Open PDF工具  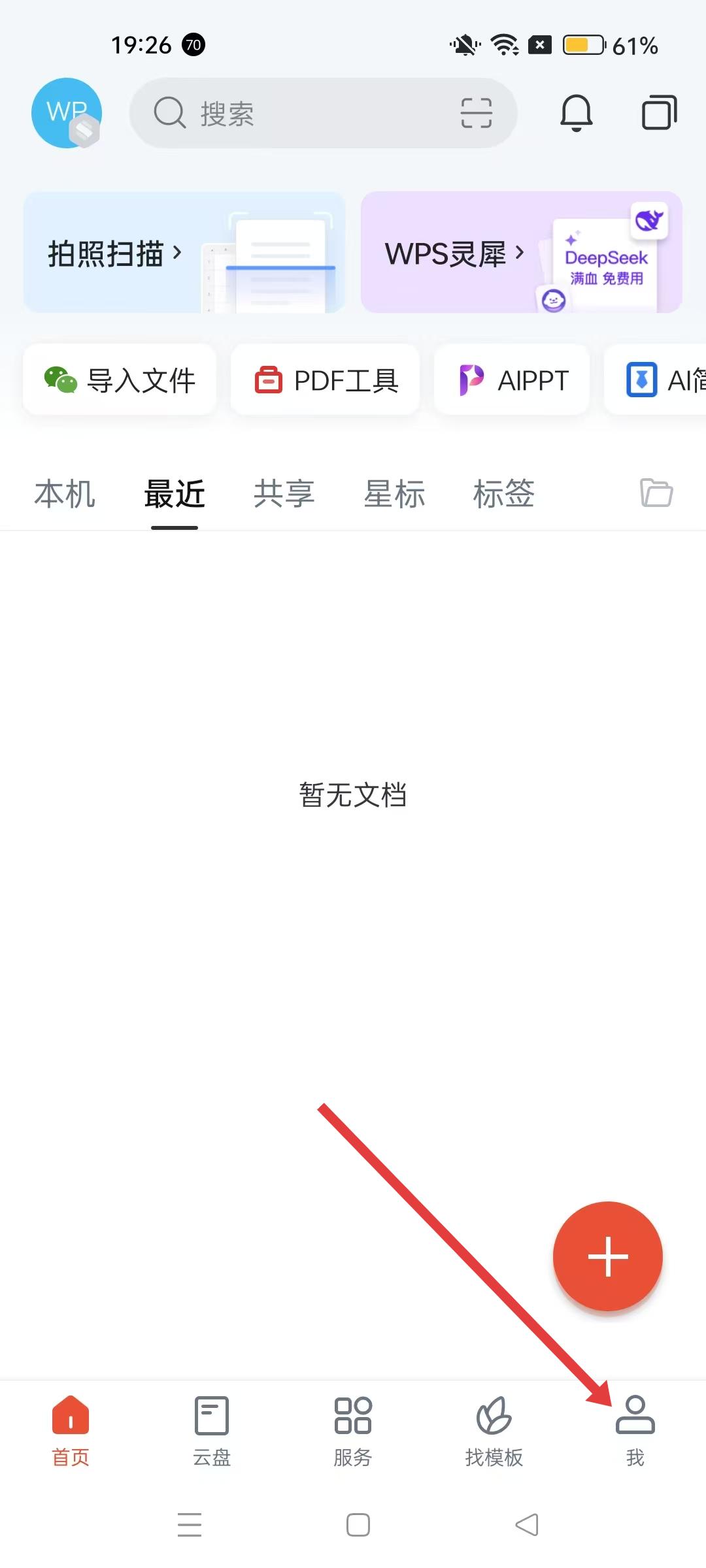(326, 380)
